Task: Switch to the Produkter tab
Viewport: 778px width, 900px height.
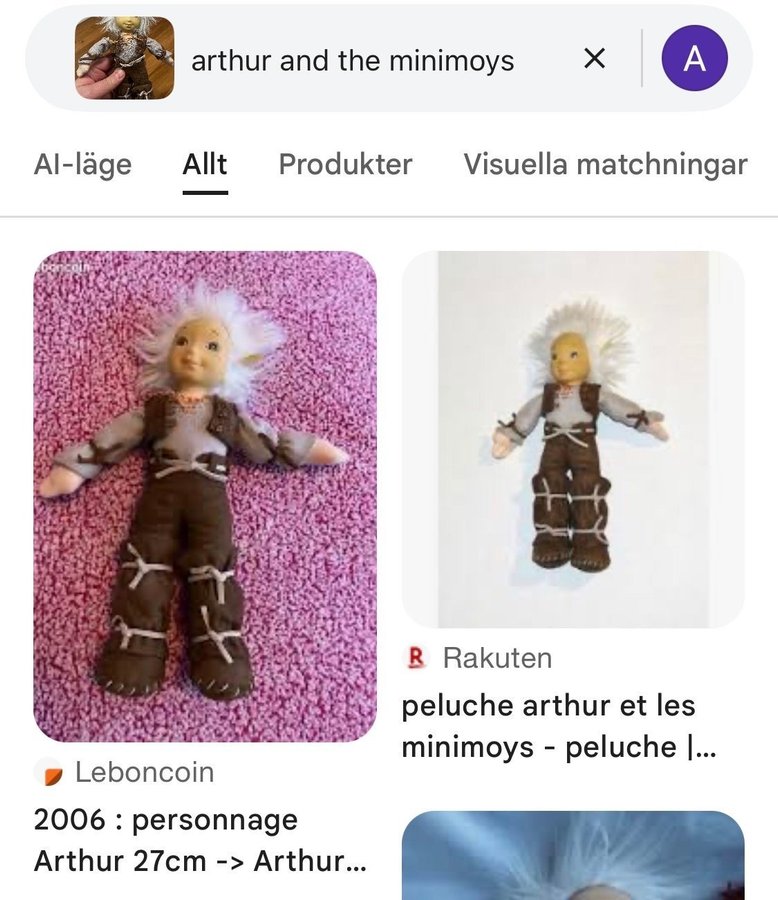Action: 345,165
